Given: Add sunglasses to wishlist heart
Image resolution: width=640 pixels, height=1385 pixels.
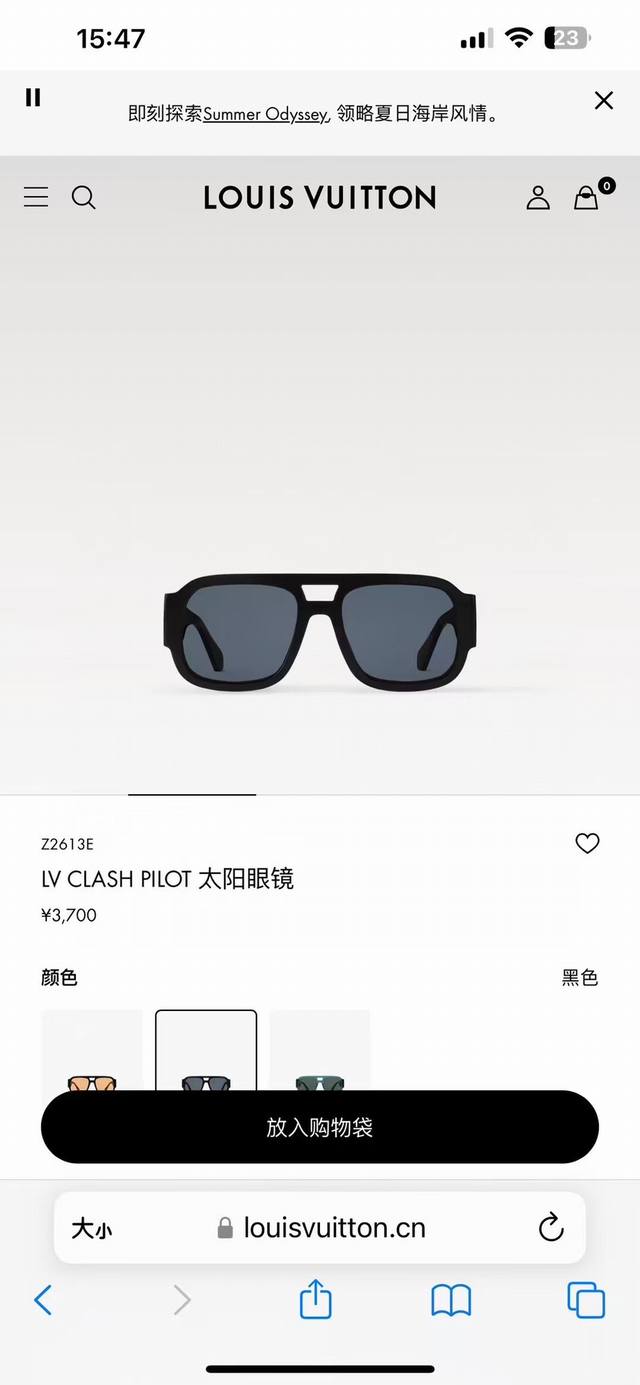Looking at the screenshot, I should coord(587,844).
